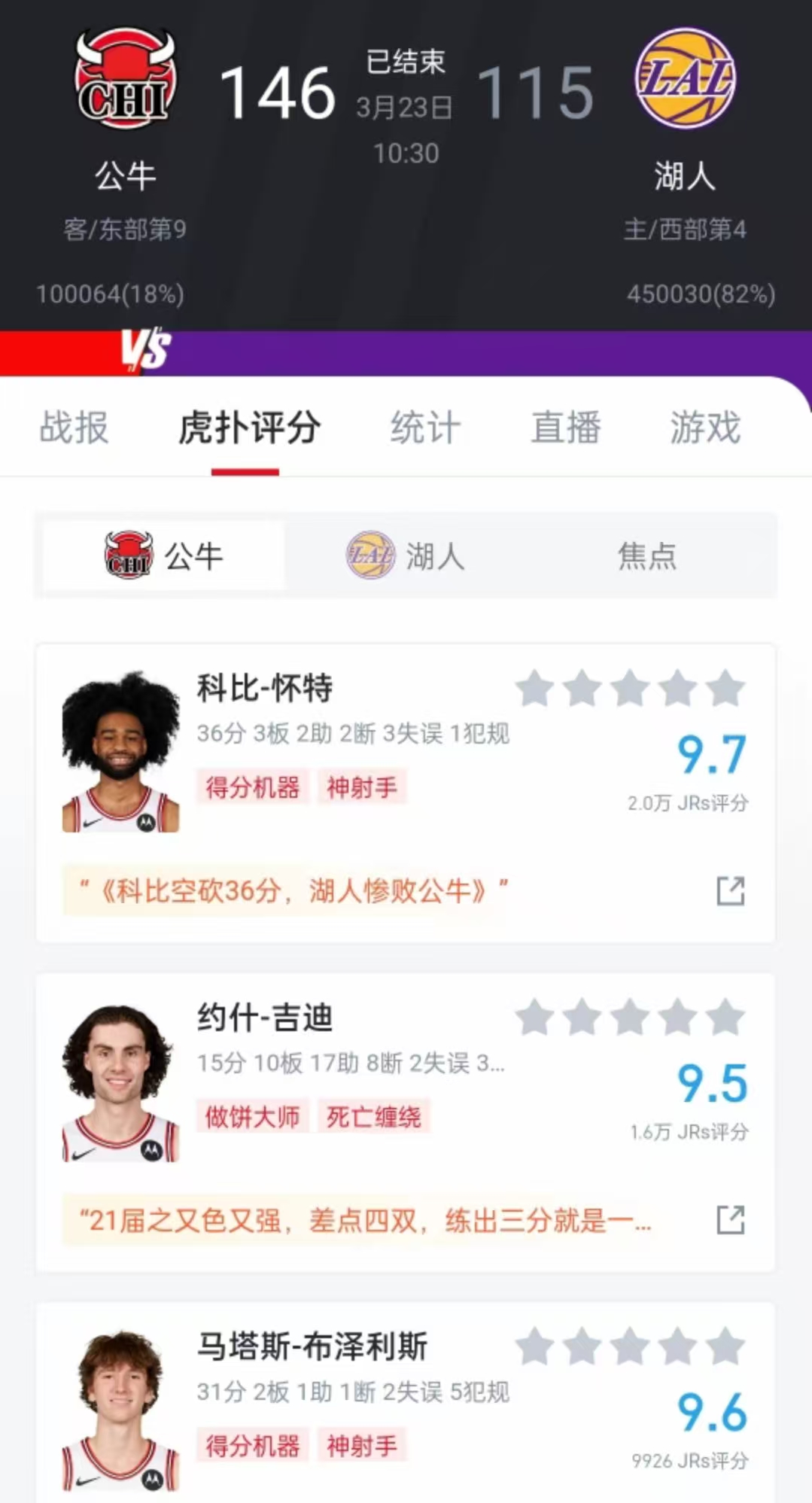Viewport: 812px width, 1503px height.
Task: Switch to the 战报 tab
Action: [x=74, y=427]
